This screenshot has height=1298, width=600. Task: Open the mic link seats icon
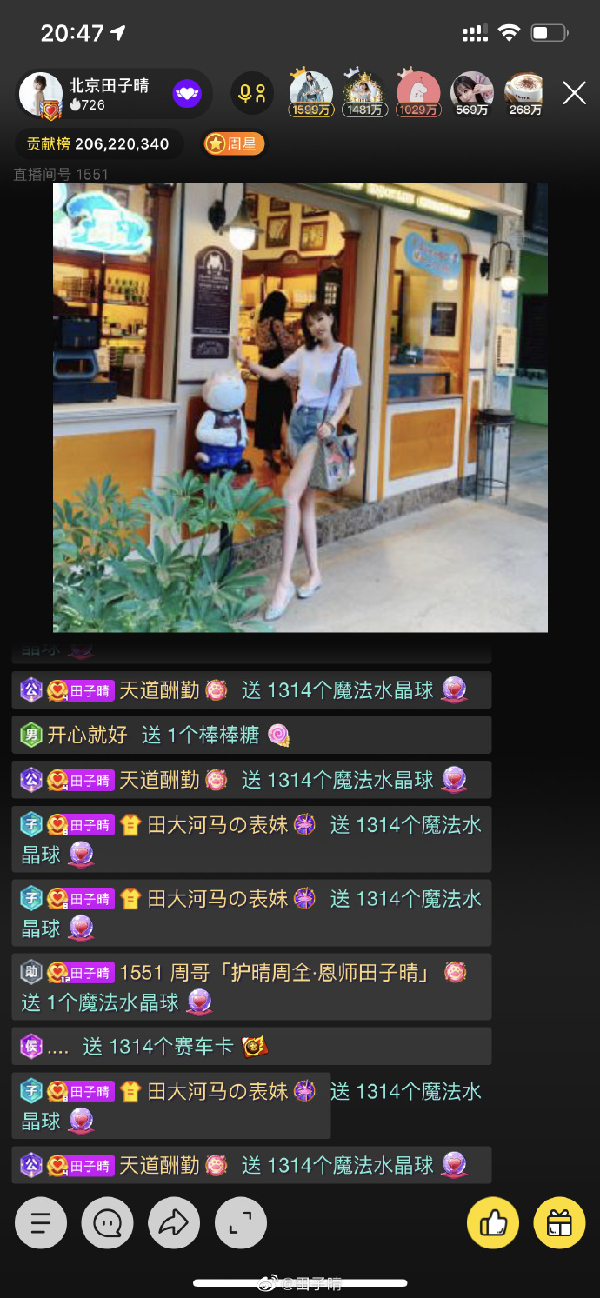(x=251, y=94)
